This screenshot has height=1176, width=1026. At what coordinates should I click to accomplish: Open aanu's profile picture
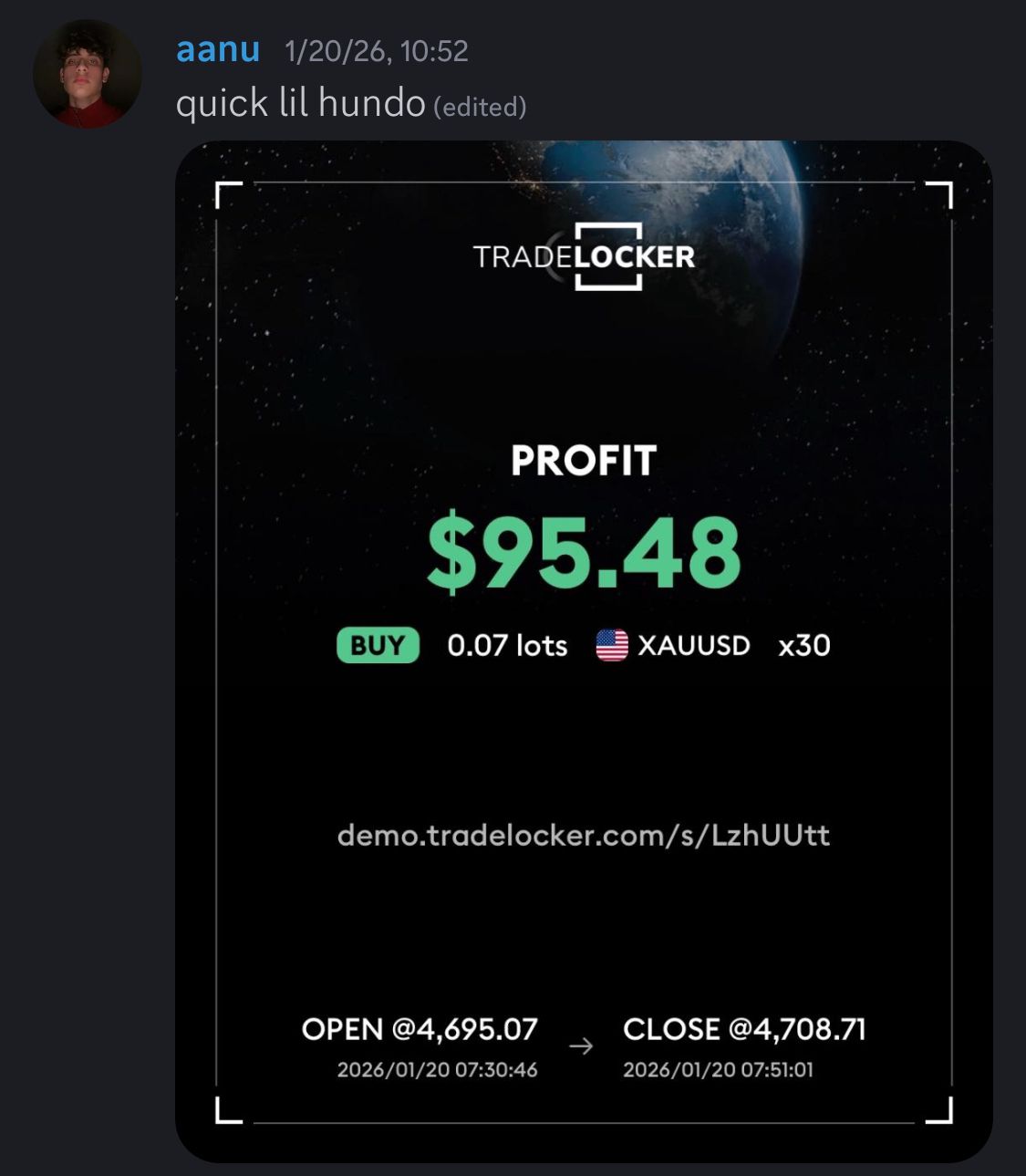tap(87, 73)
